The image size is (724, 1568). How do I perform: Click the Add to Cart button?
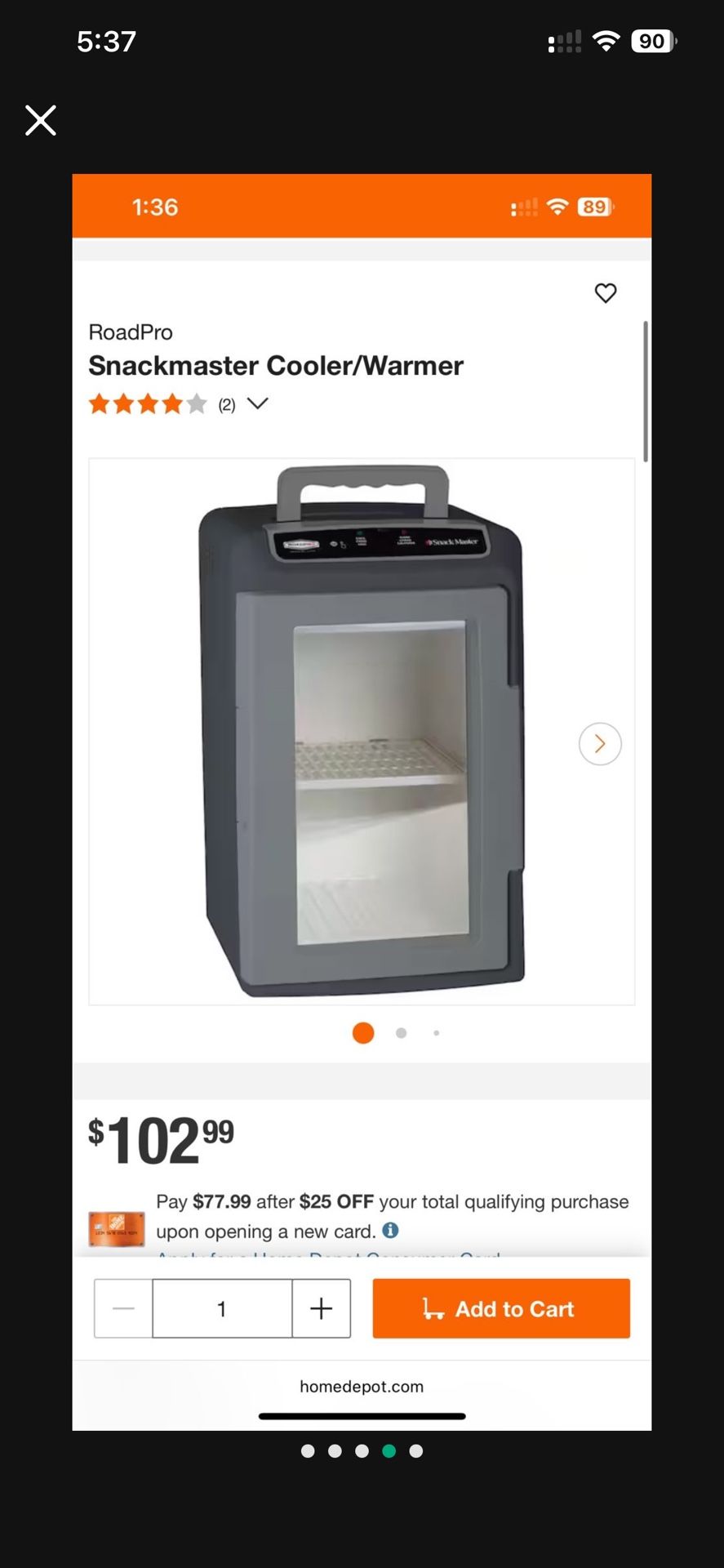[x=501, y=1307]
